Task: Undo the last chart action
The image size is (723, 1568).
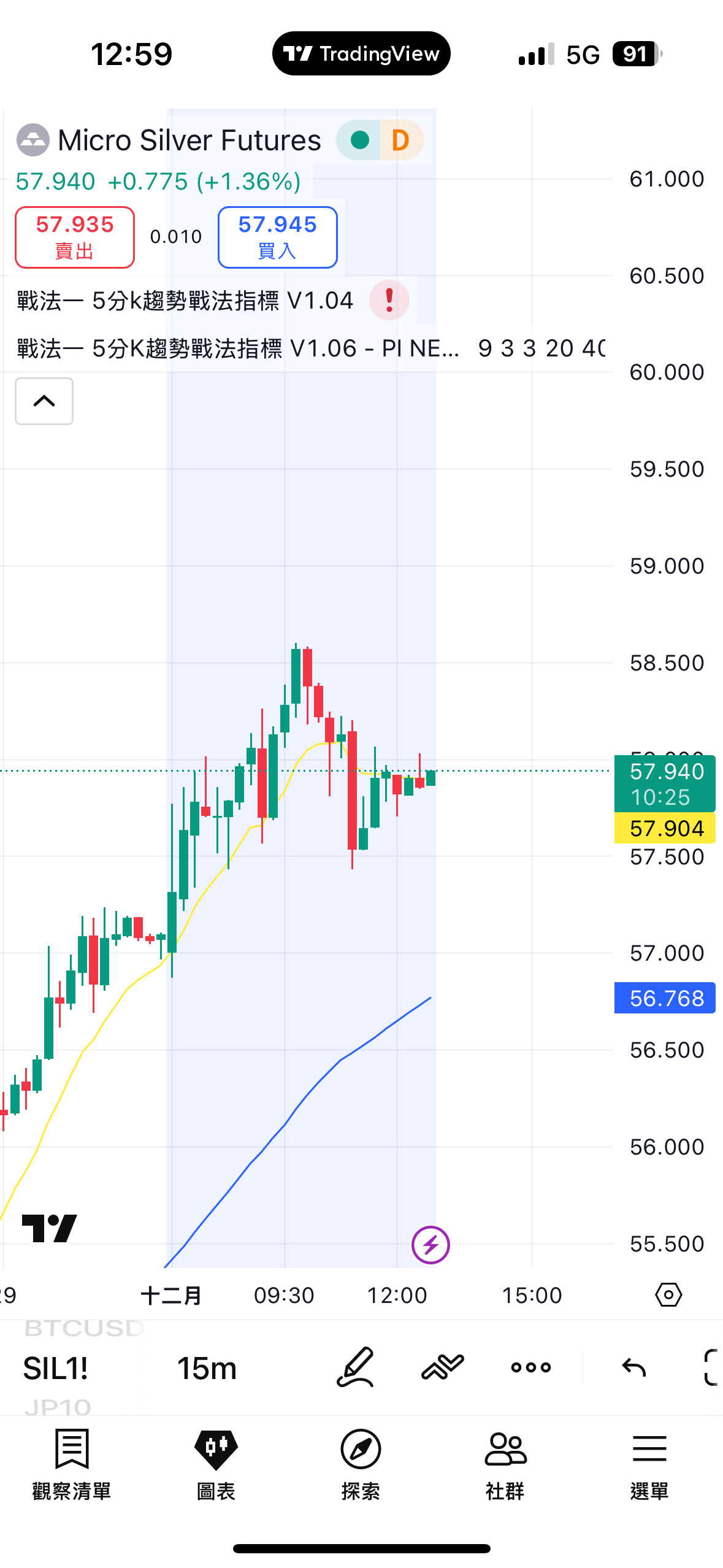Action: tap(633, 1367)
